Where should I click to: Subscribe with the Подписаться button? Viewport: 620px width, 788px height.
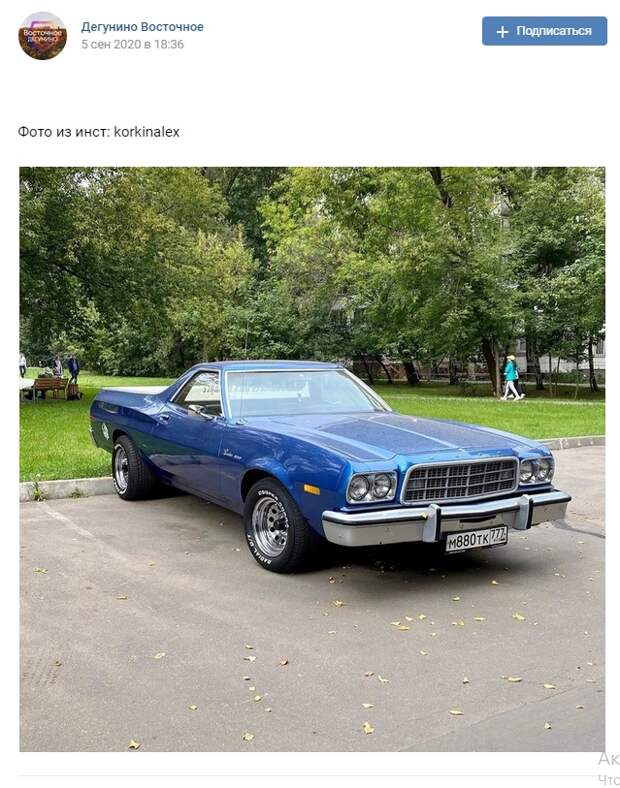pos(544,31)
